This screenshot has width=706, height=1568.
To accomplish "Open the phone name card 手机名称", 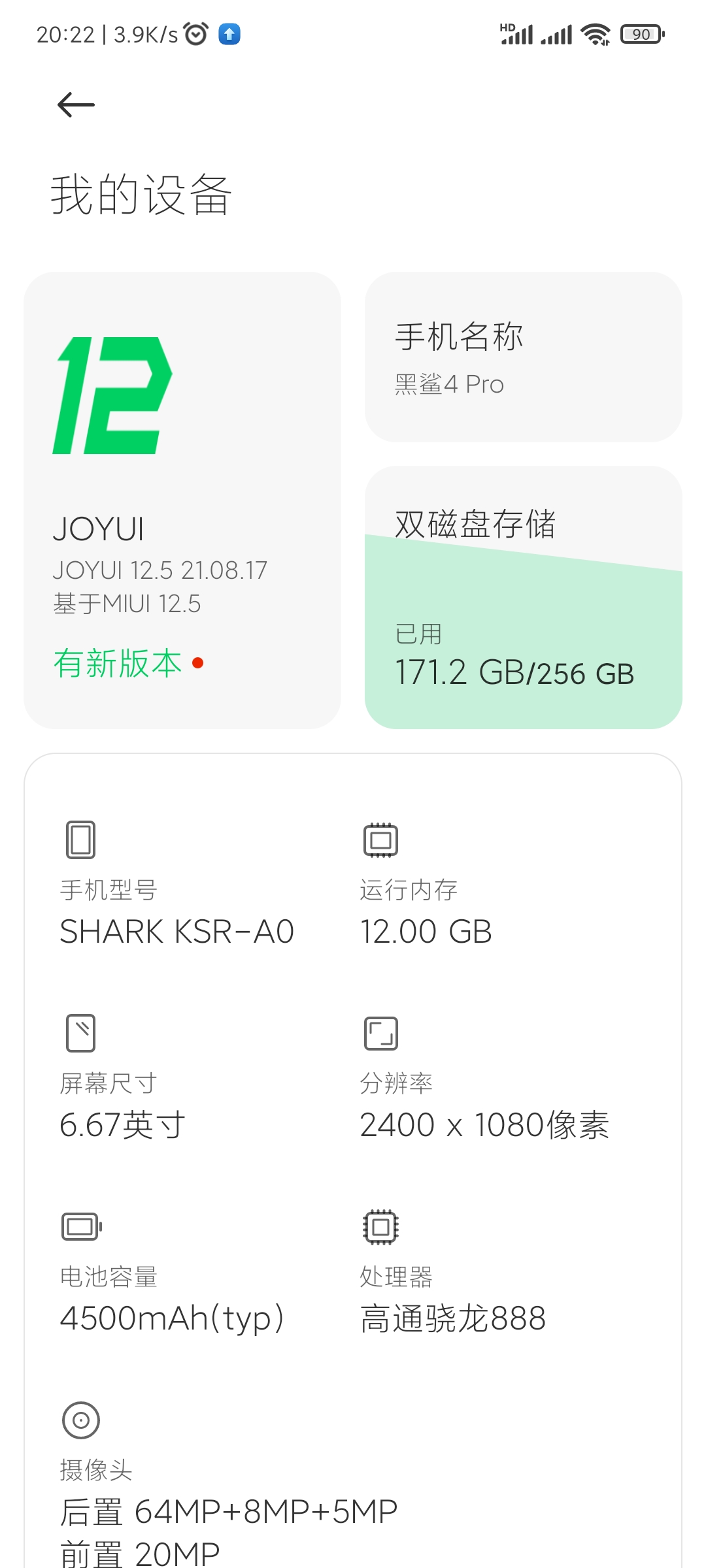I will pos(523,357).
